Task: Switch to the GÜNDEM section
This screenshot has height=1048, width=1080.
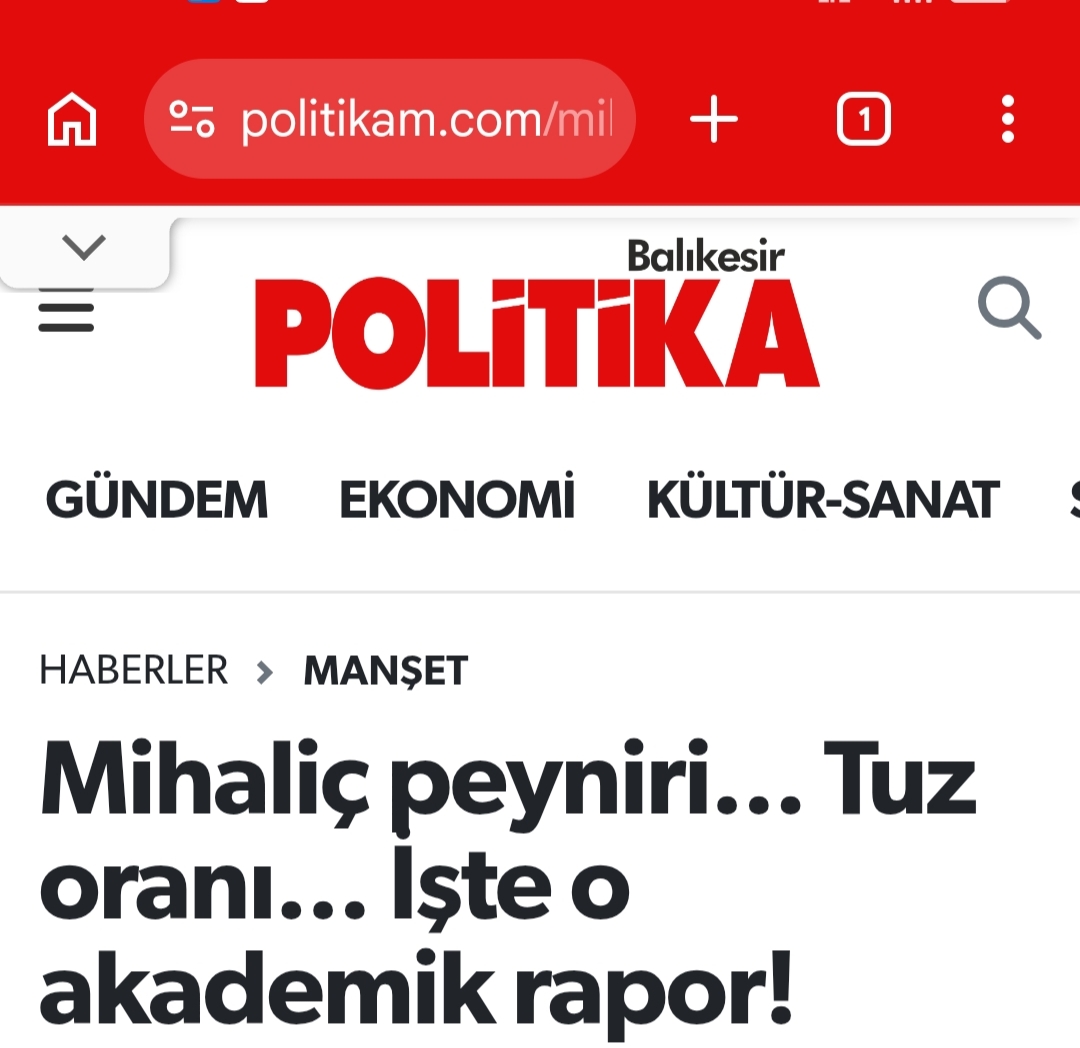Action: click(x=157, y=500)
